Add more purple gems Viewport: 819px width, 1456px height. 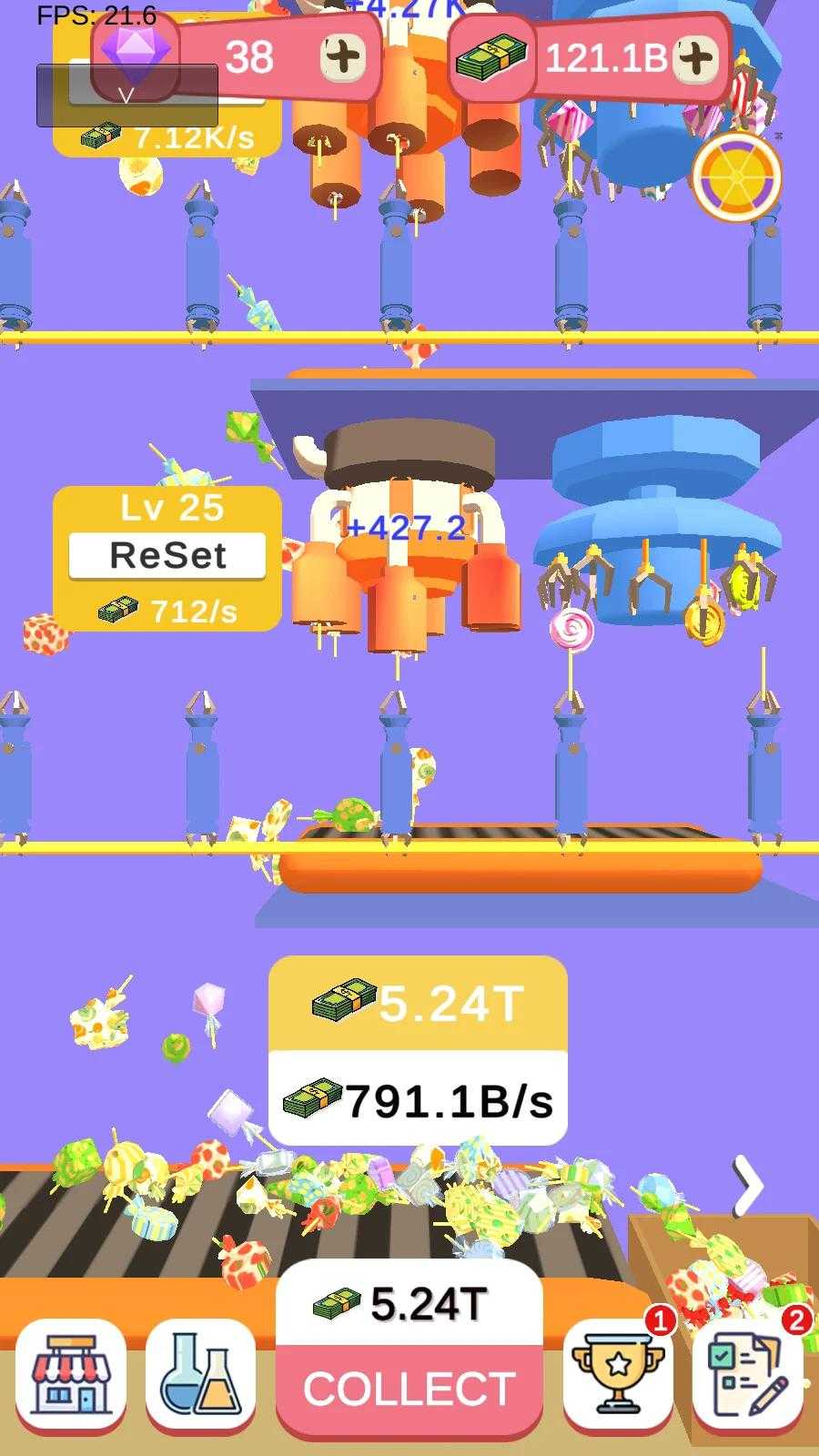pyautogui.click(x=342, y=57)
